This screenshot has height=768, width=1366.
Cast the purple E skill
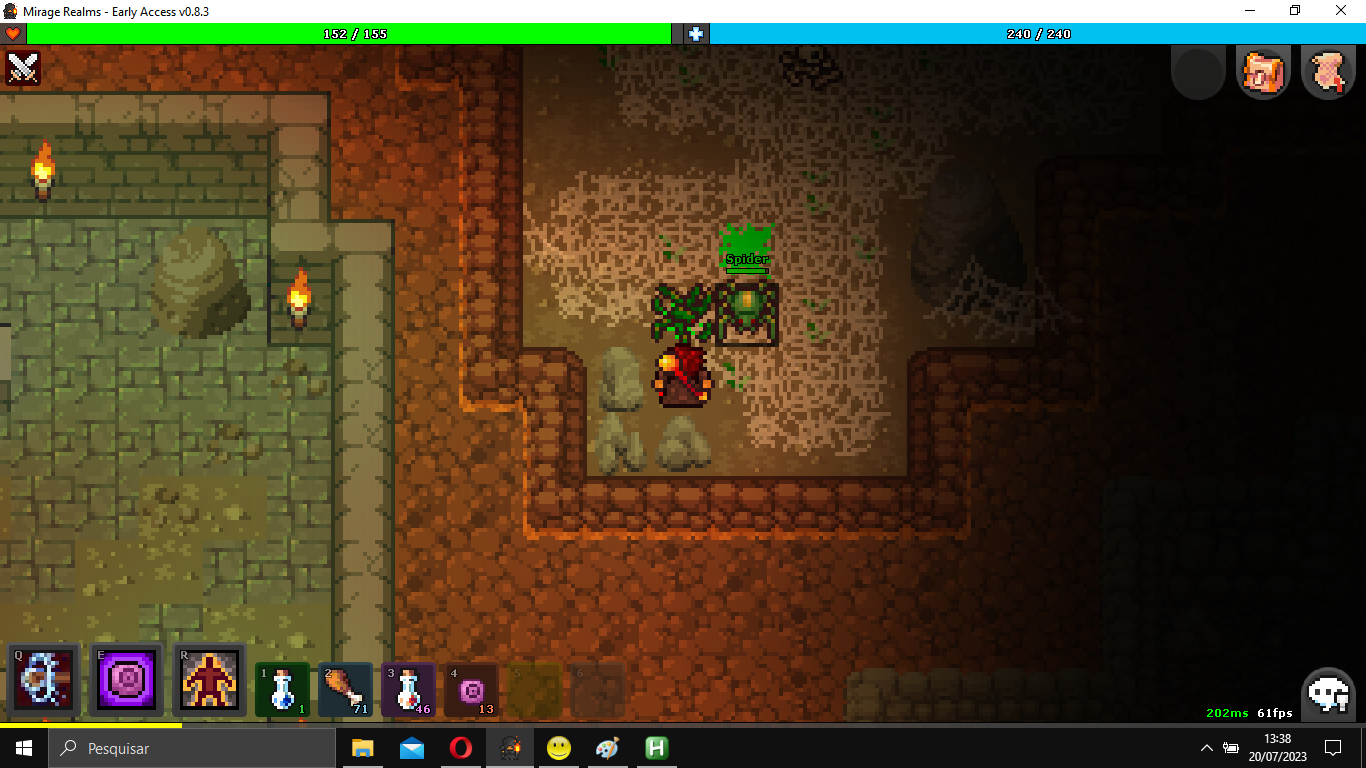[x=126, y=681]
